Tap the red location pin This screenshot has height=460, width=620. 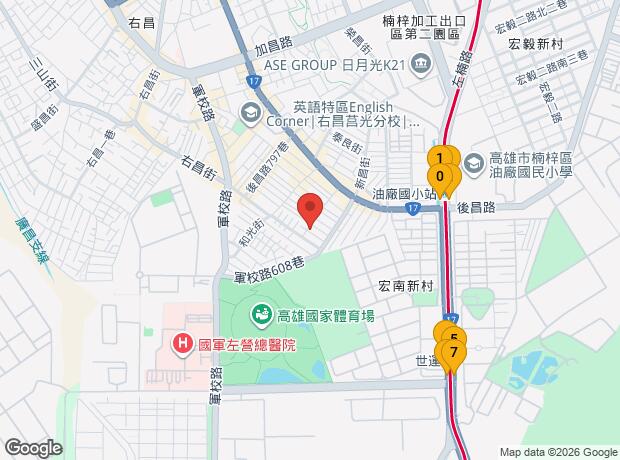click(310, 210)
